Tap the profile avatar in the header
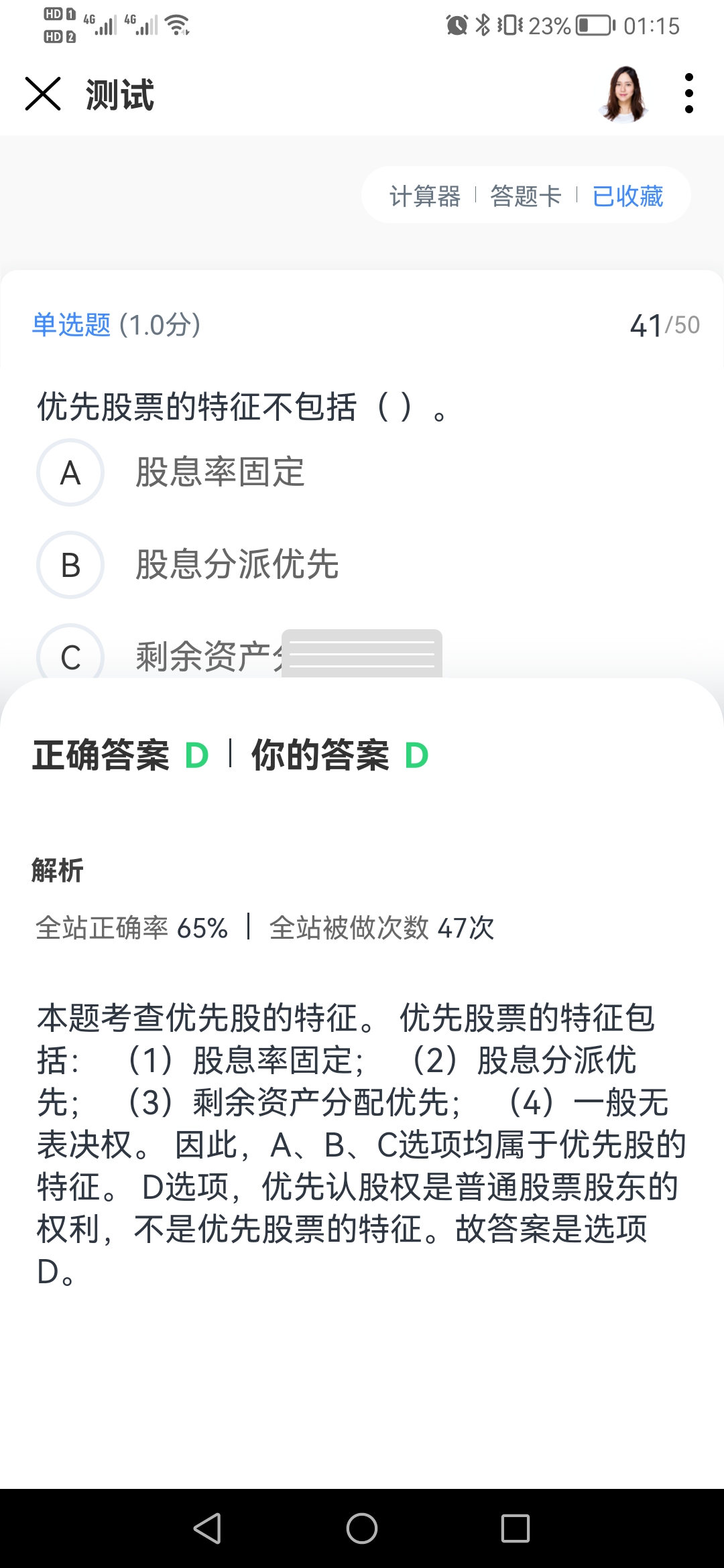The height and width of the screenshot is (1568, 724). click(624, 94)
